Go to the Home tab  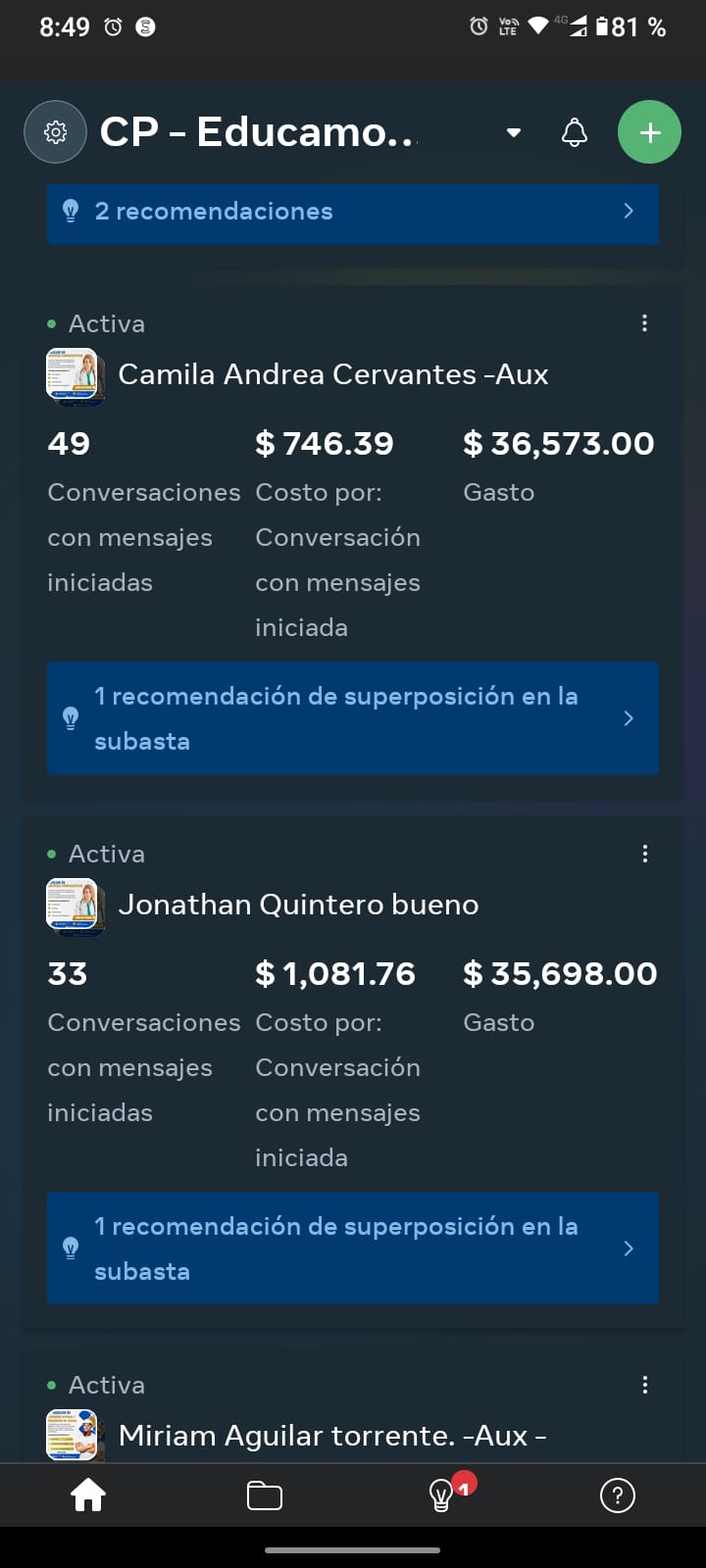pos(88,1495)
